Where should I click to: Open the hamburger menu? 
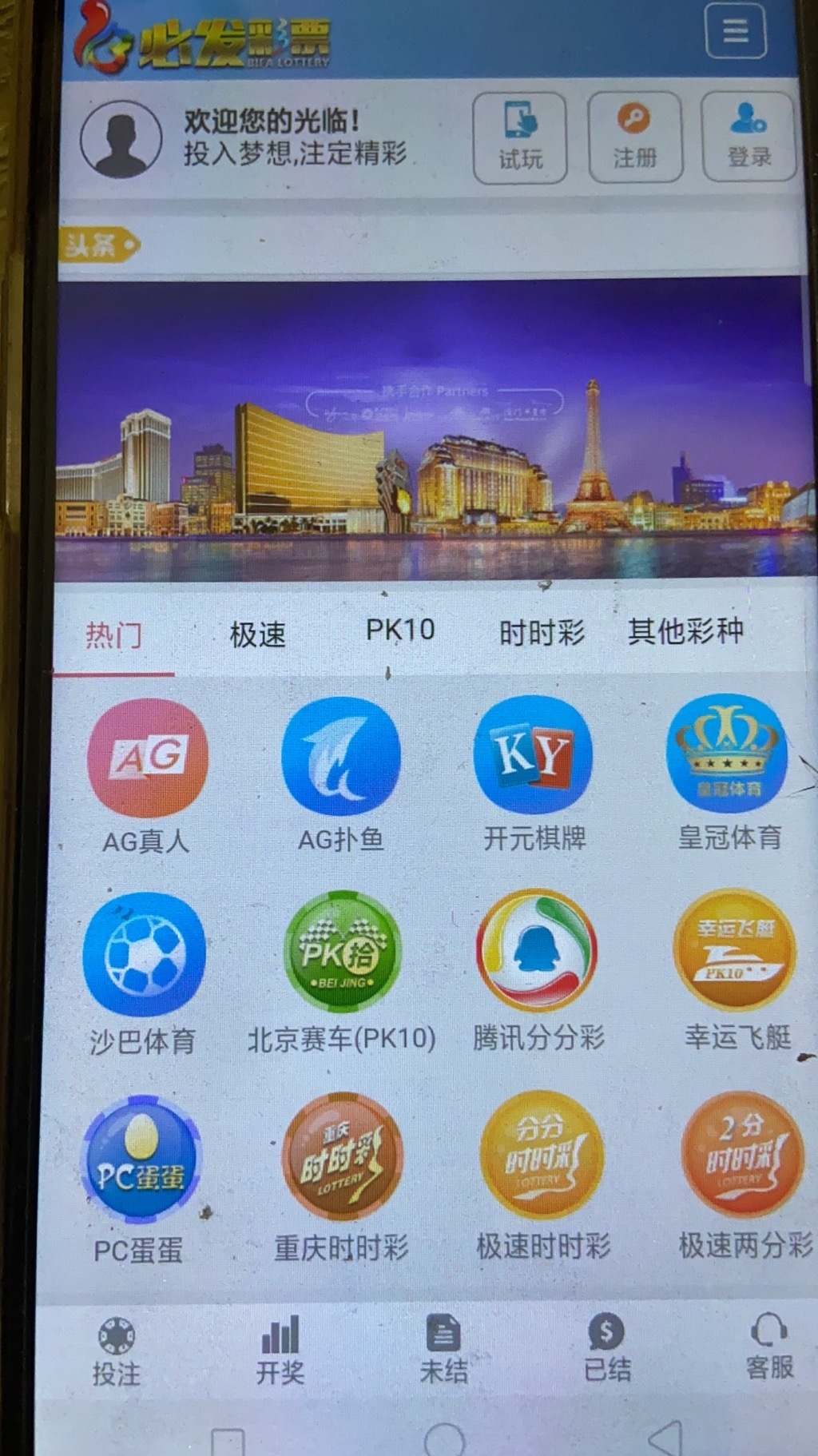735,32
